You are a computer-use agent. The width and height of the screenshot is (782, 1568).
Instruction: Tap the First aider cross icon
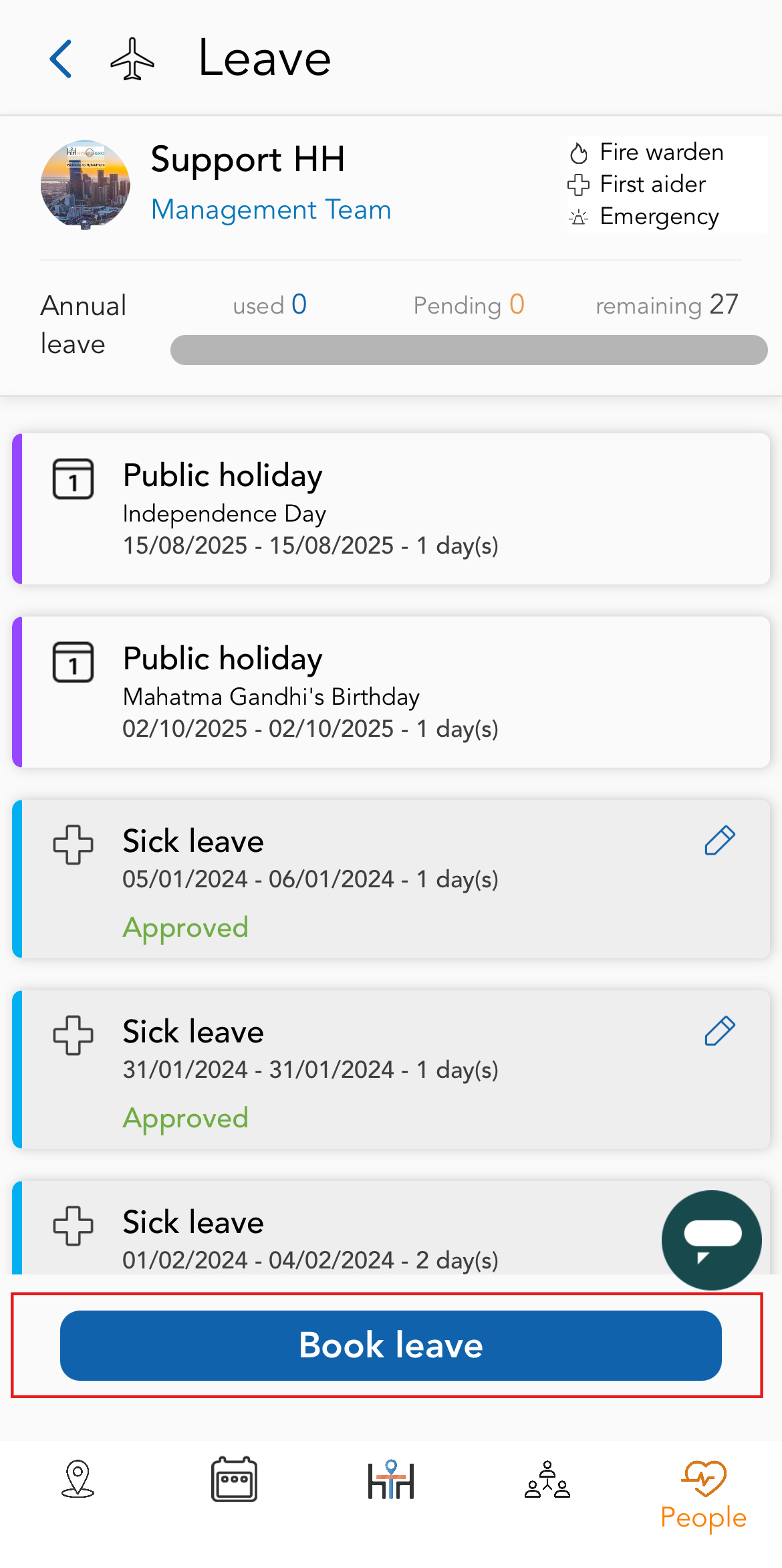tap(579, 185)
